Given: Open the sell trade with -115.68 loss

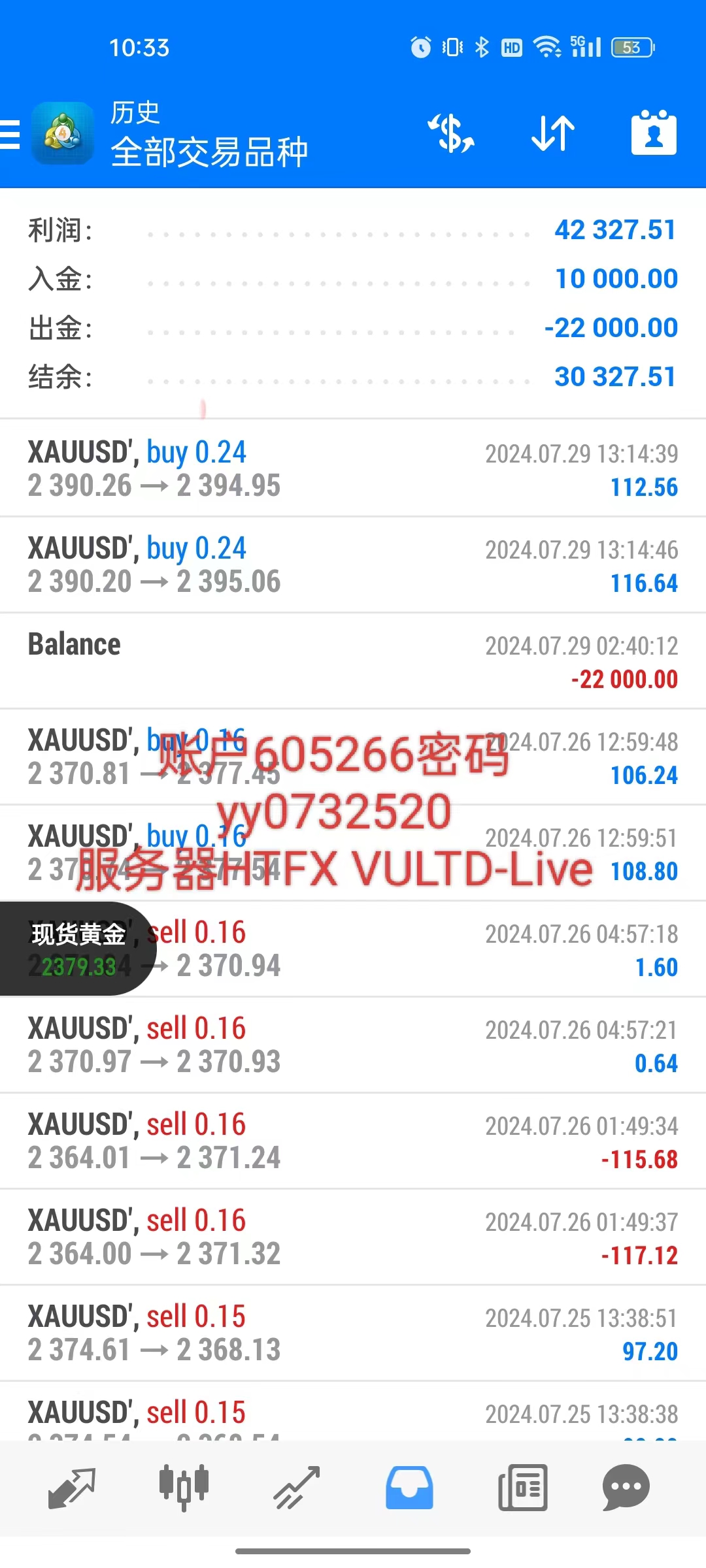Looking at the screenshot, I should [353, 1141].
